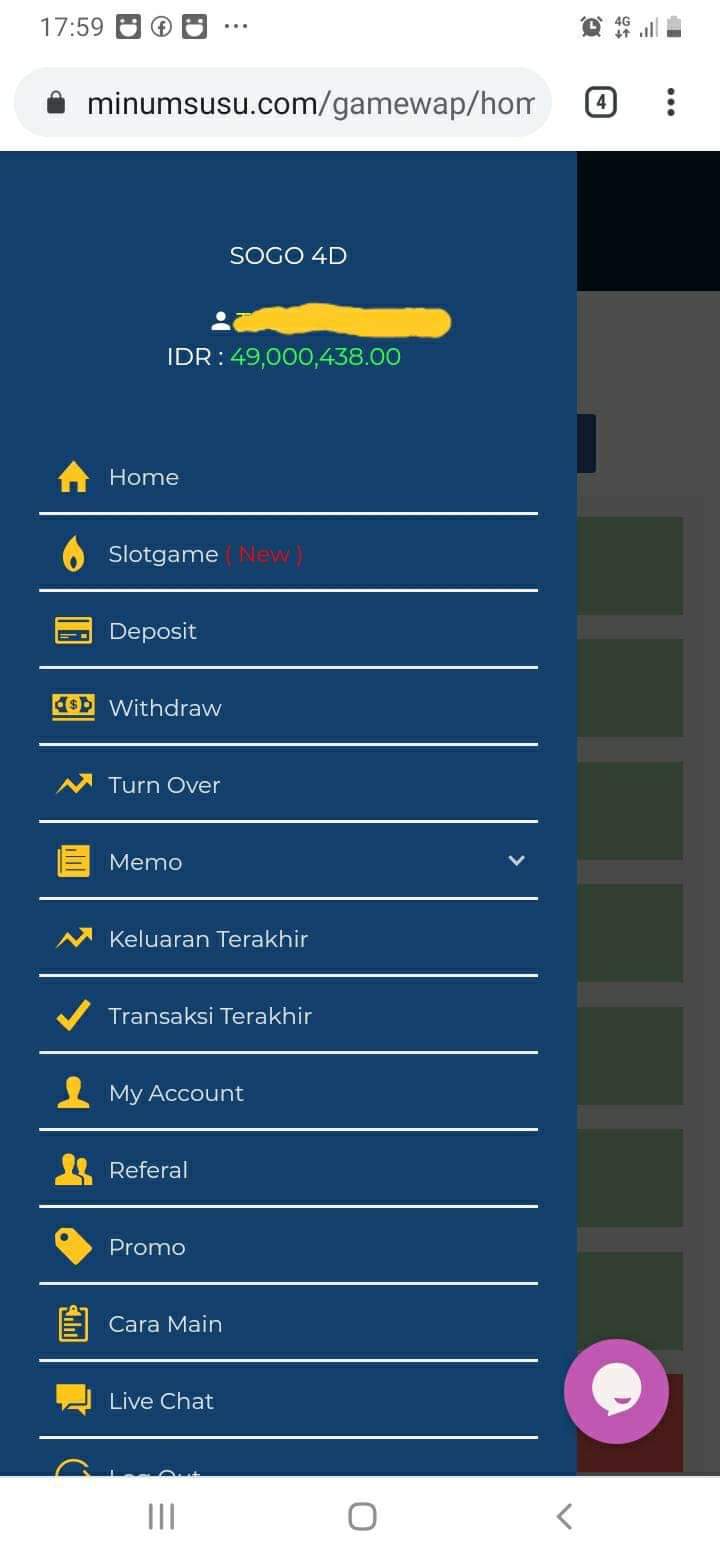Go to the Deposit page

pyautogui.click(x=152, y=631)
